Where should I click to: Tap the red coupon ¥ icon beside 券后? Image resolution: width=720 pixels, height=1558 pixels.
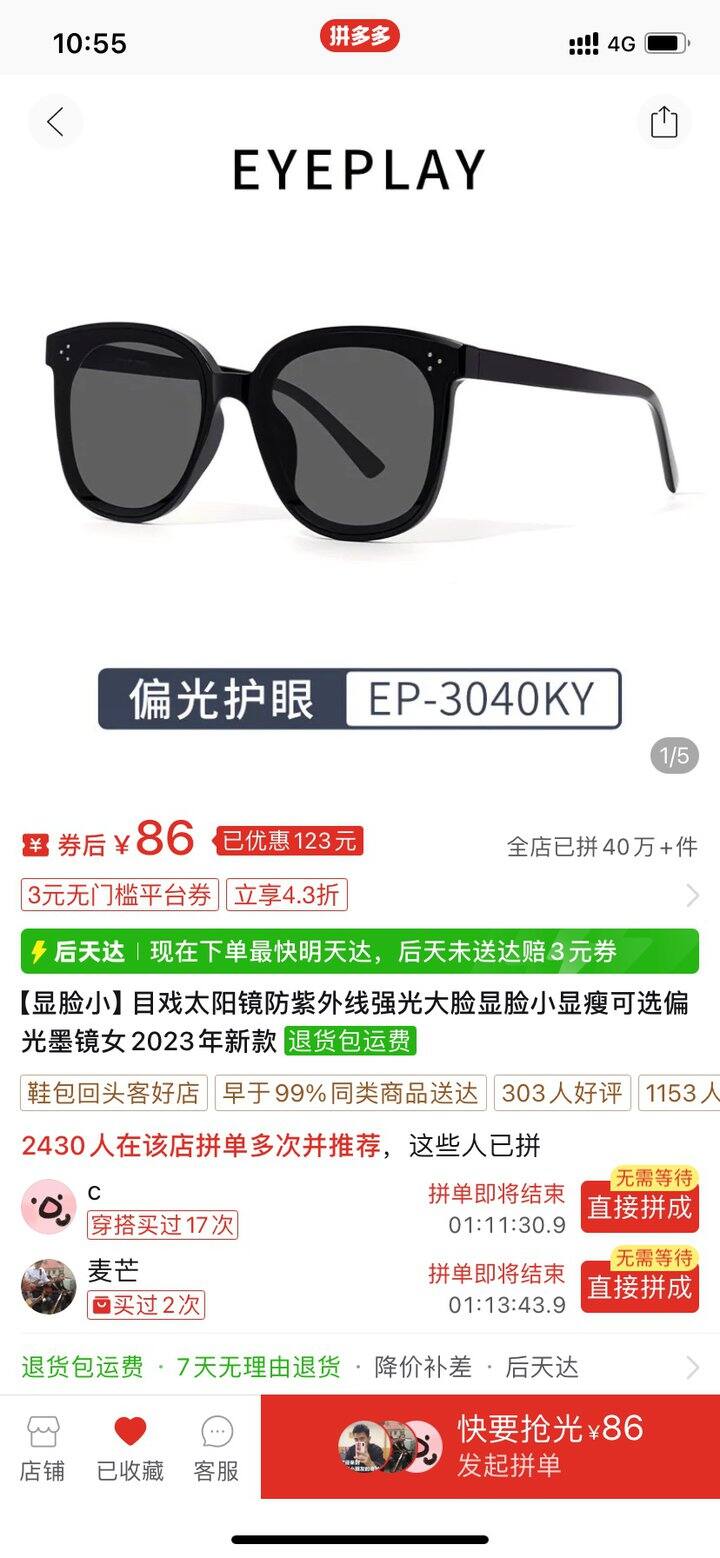coord(36,842)
